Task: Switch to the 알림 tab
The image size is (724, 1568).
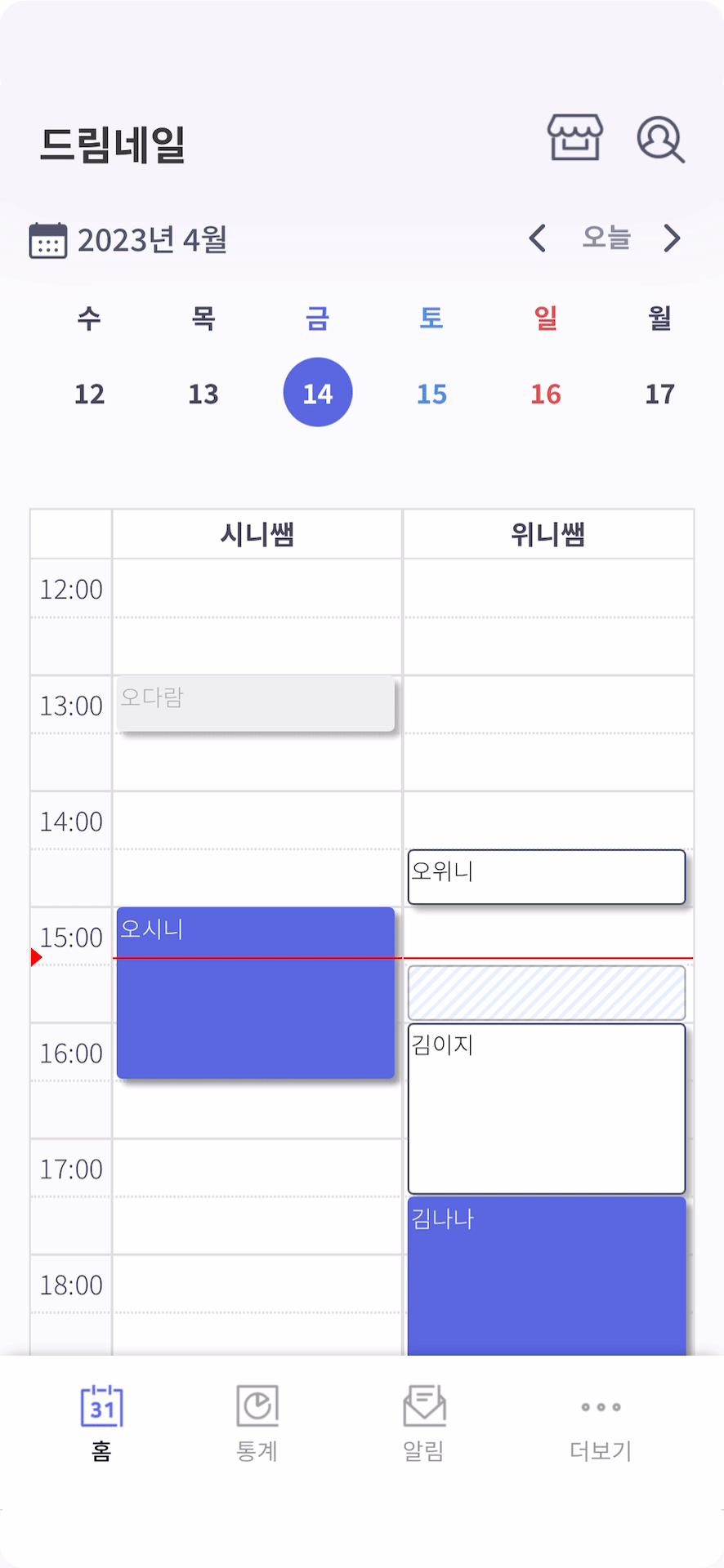Action: coord(424,1422)
